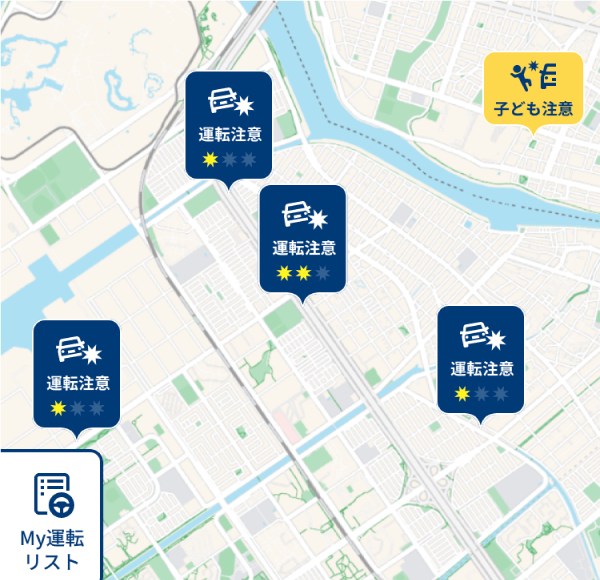This screenshot has height=580, width=600.
Task: Tap the two-star 運転注意 map marker
Action: (302, 239)
